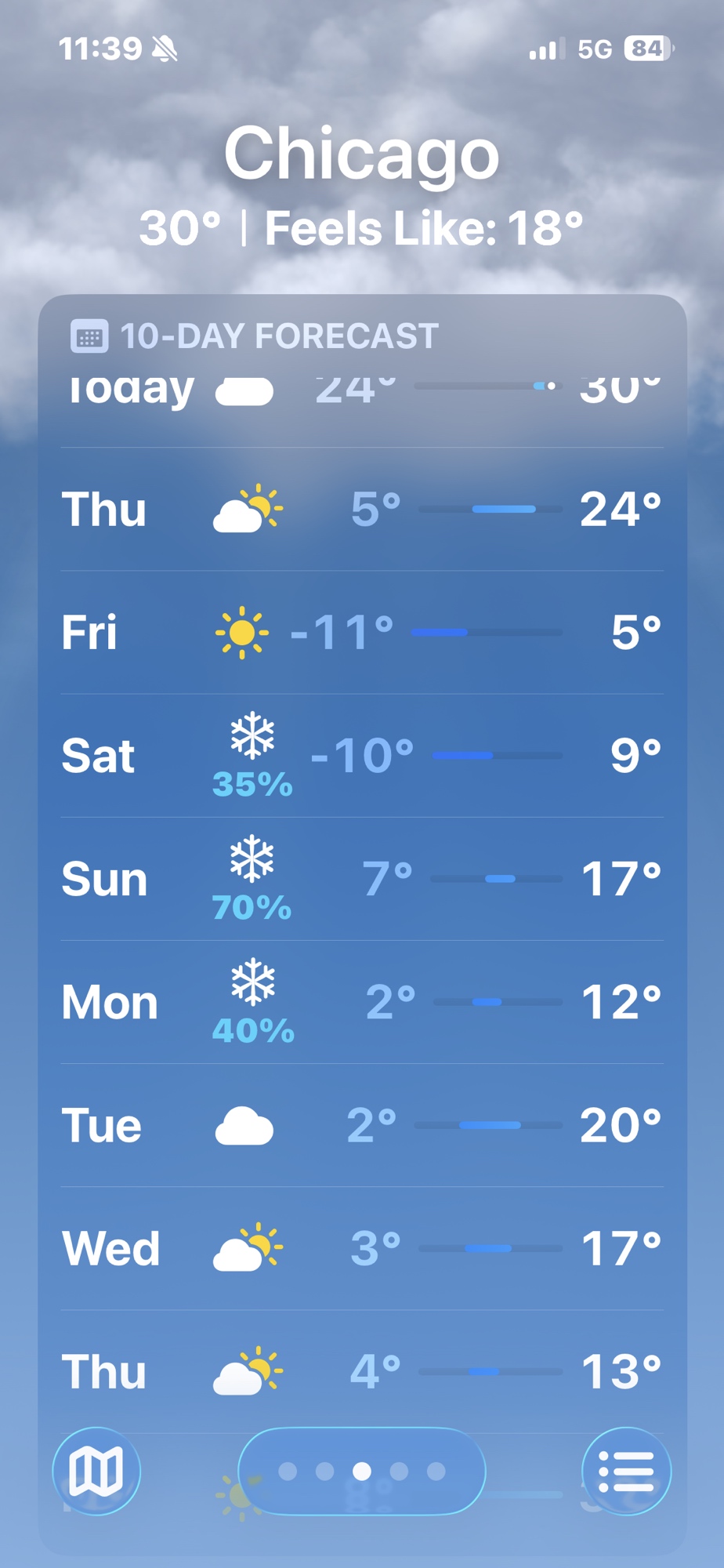Open the weather map
The image size is (724, 1568).
[96, 1472]
